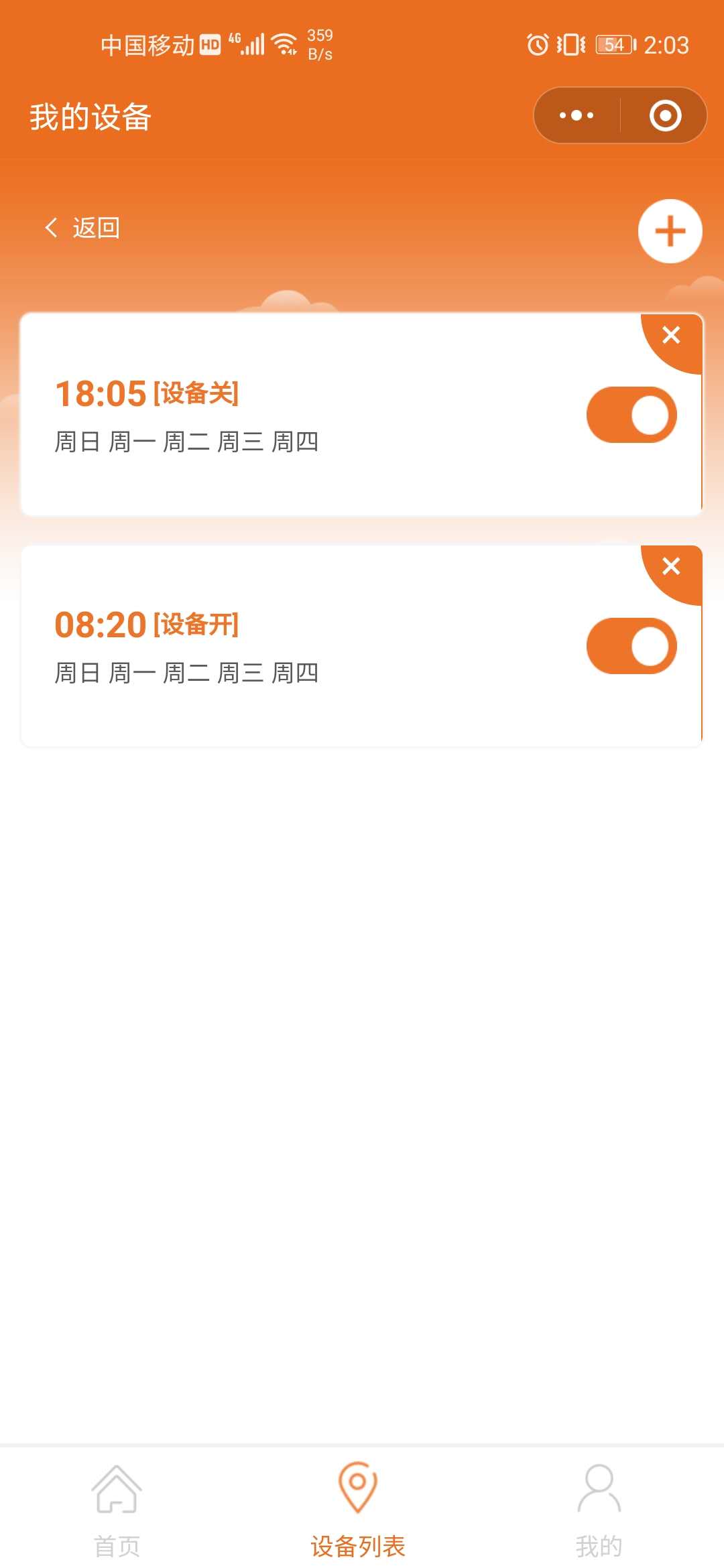Delete the 18:05 设备关 timer
Screen dimensions: 724x1568
[x=671, y=335]
